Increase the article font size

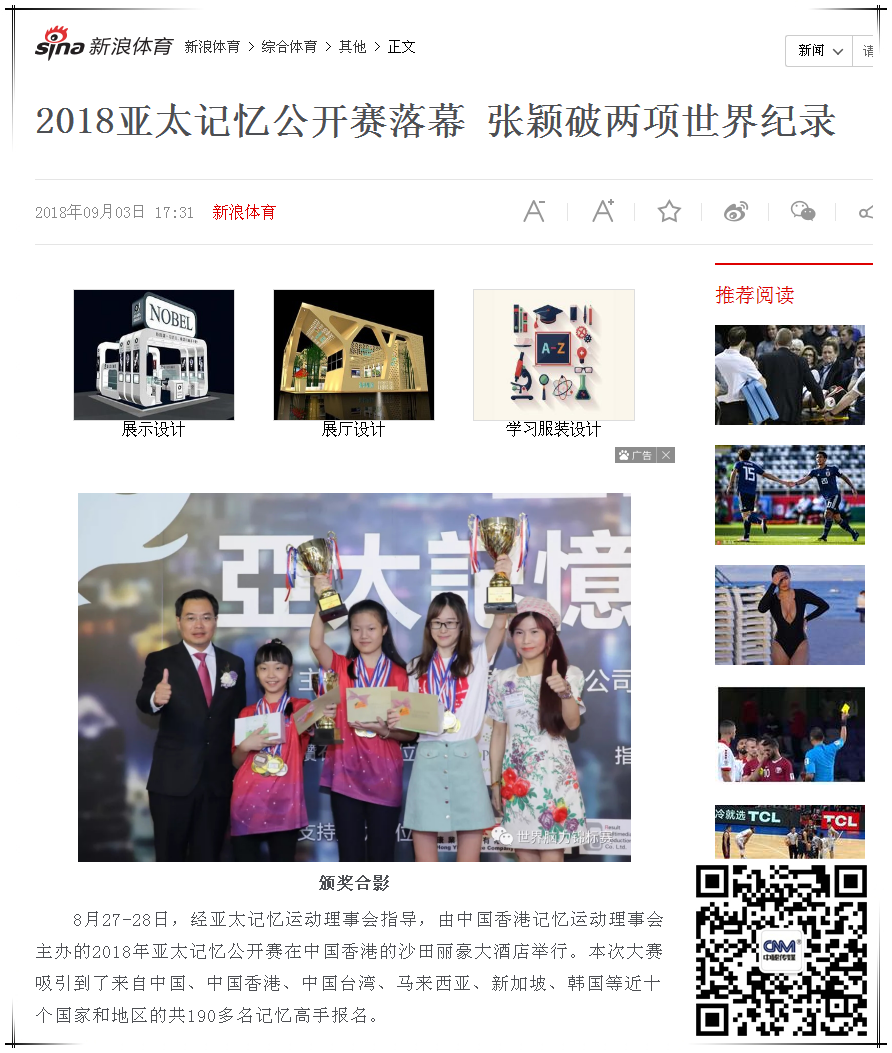coord(603,211)
